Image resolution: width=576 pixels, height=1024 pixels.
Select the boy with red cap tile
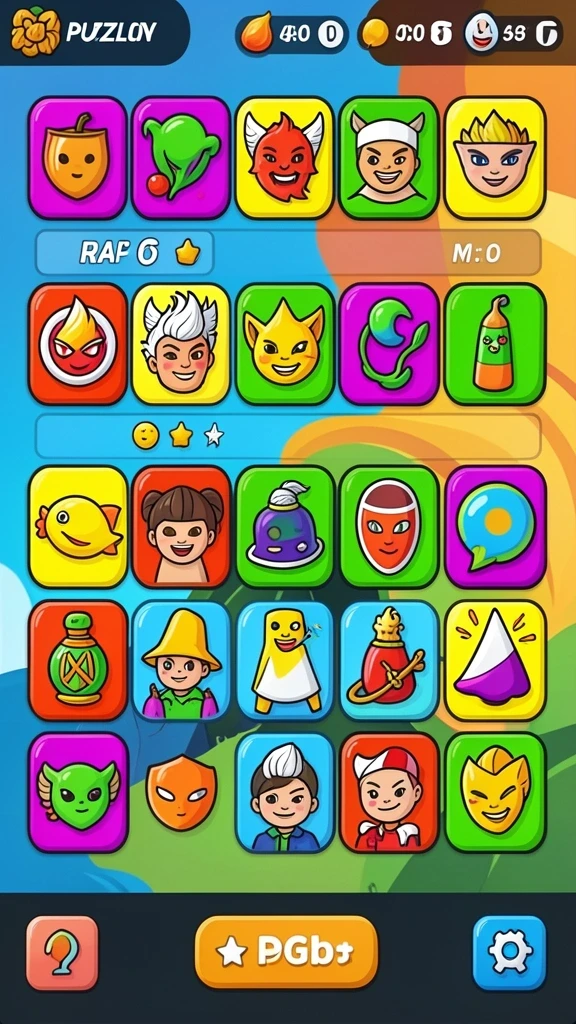(389, 792)
